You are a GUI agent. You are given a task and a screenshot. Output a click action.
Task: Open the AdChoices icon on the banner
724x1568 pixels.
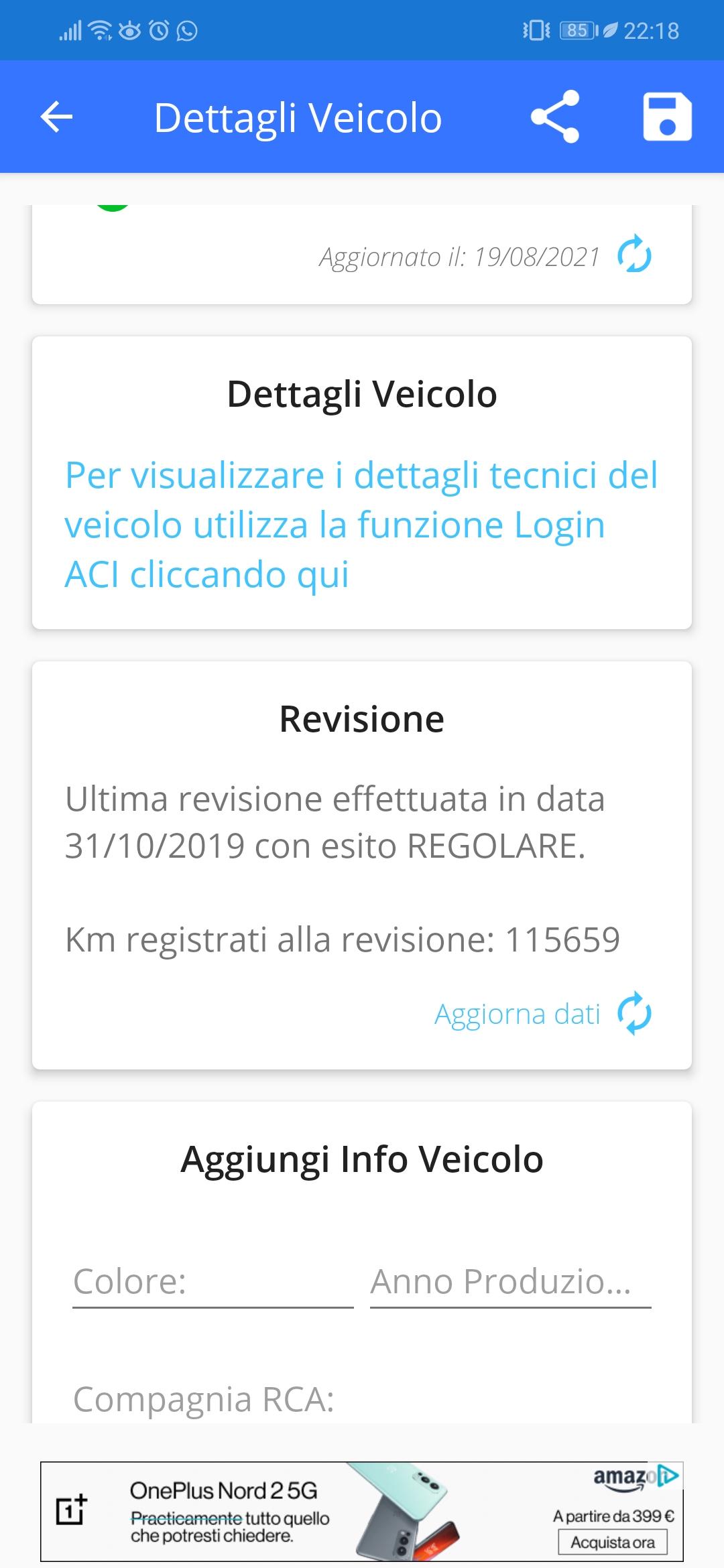pos(669,1476)
